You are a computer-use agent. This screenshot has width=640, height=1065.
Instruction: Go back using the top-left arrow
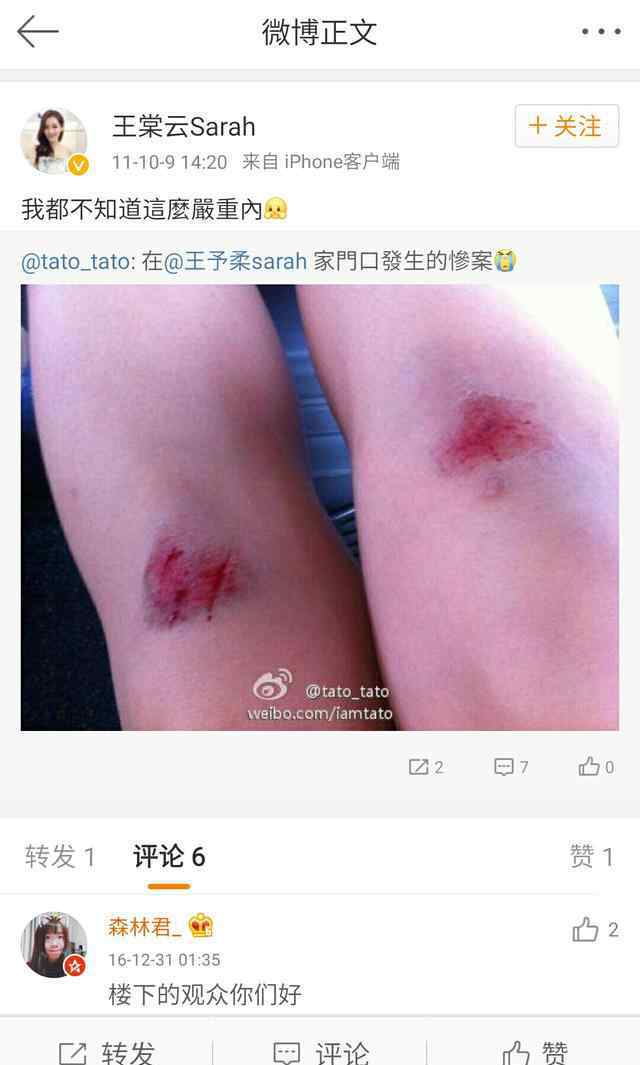[37, 32]
